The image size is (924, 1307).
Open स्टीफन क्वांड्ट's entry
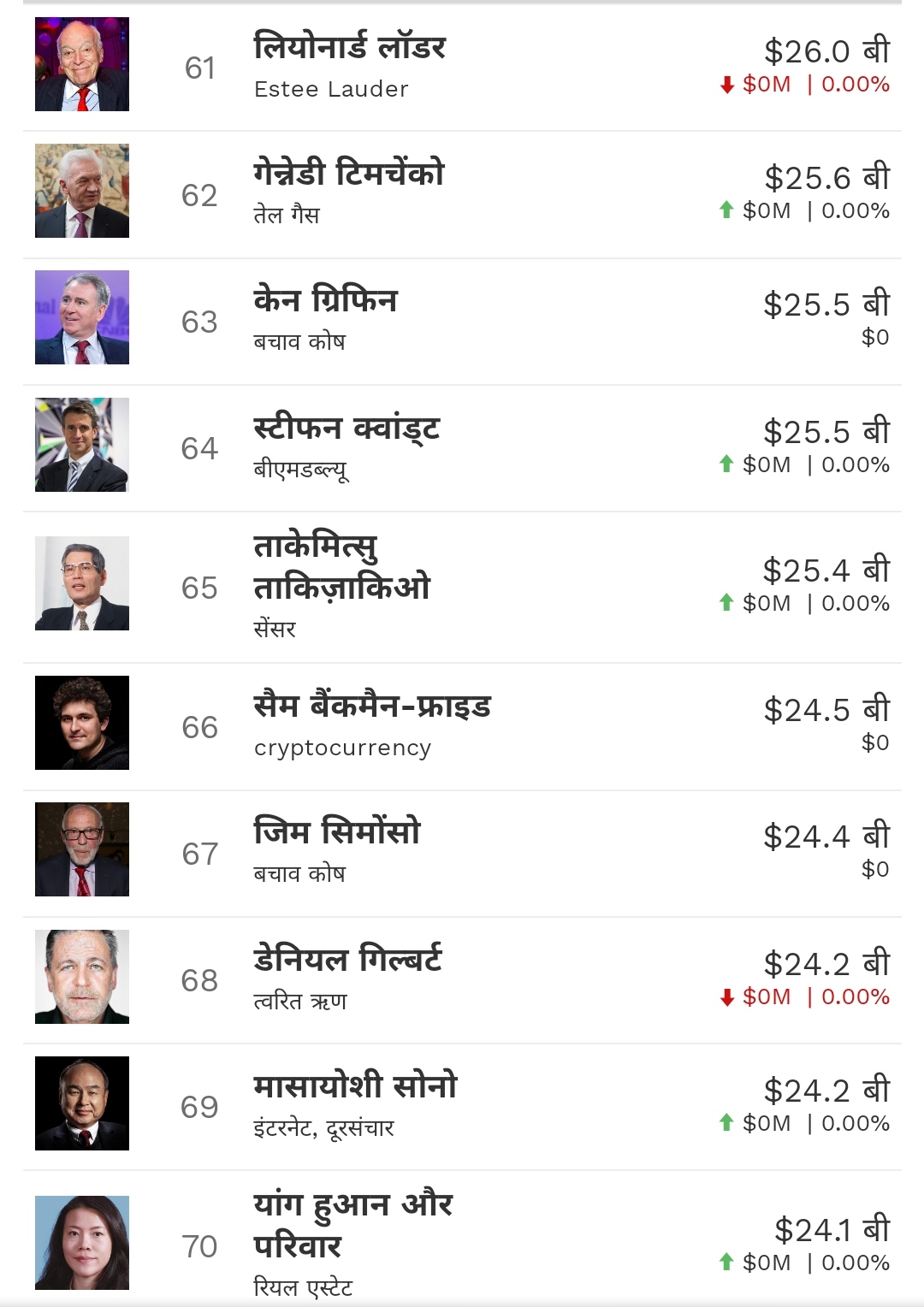pos(346,428)
